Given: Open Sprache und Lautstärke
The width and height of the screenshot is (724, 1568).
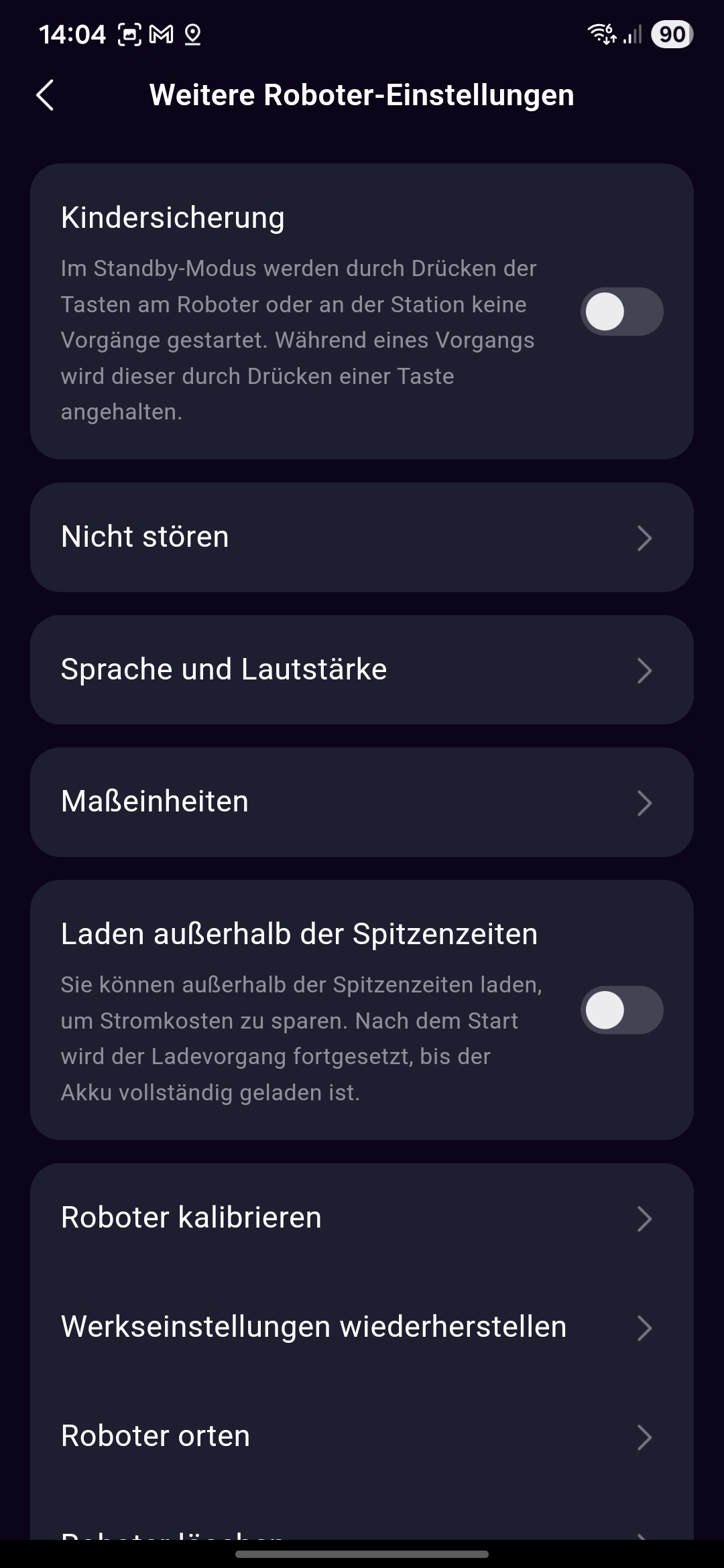Looking at the screenshot, I should coord(362,670).
